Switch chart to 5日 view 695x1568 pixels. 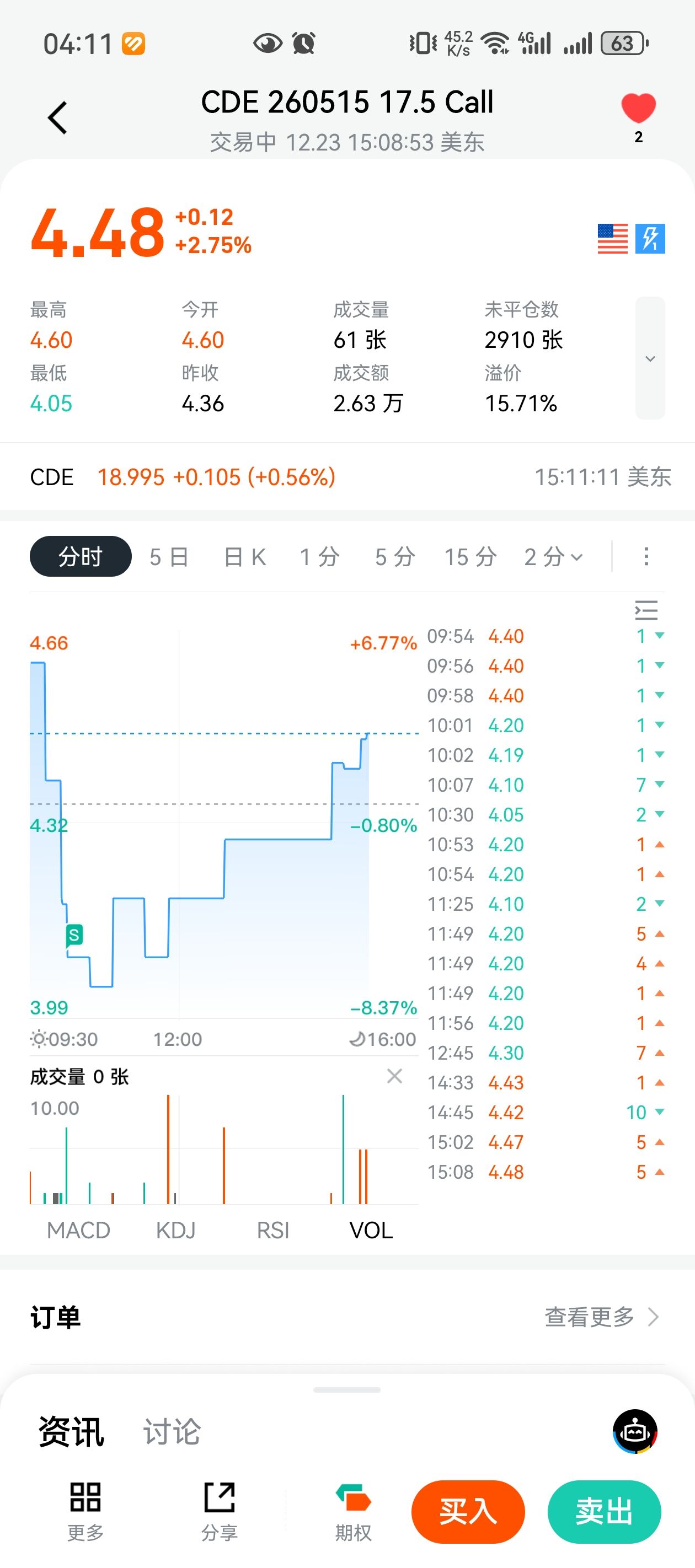pos(169,557)
